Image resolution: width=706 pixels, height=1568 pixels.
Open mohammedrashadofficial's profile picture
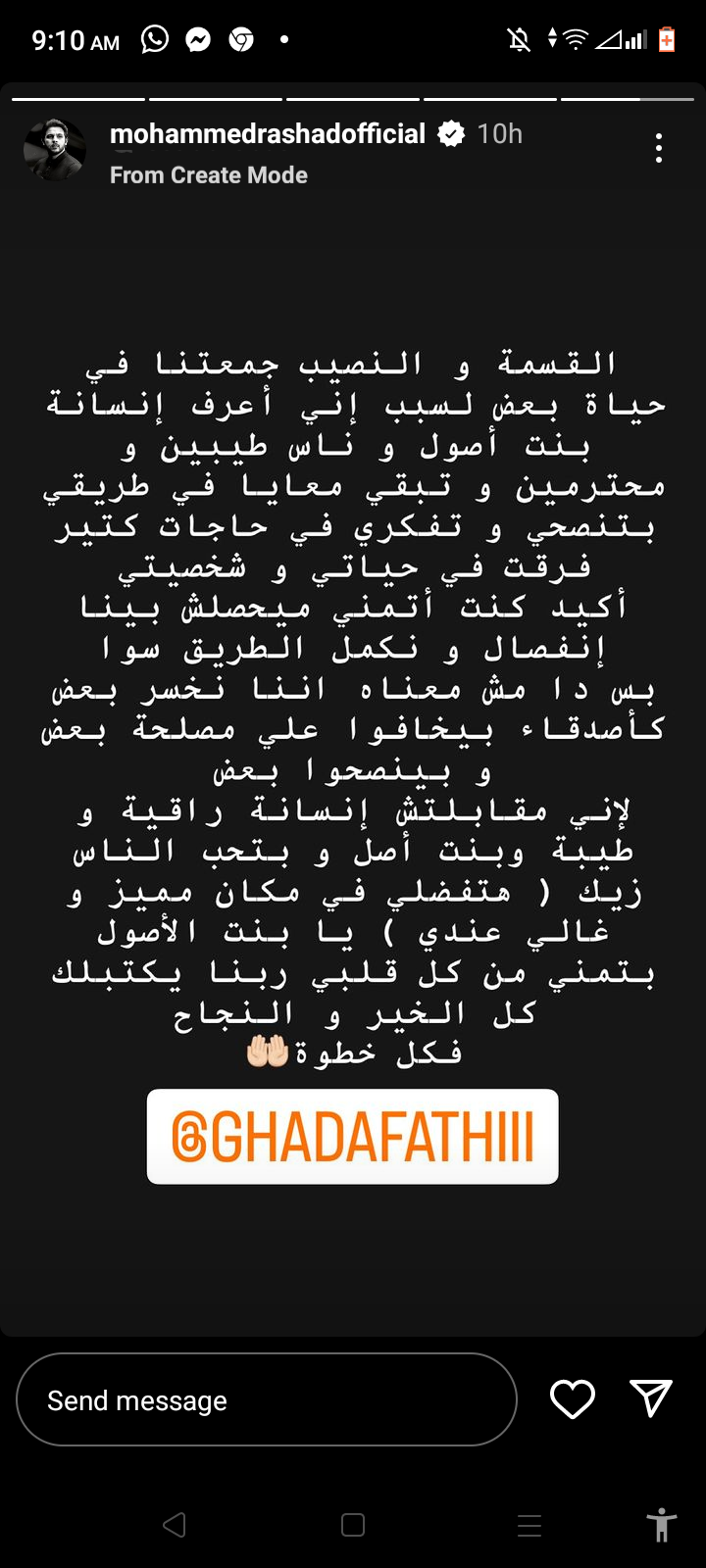(x=54, y=150)
